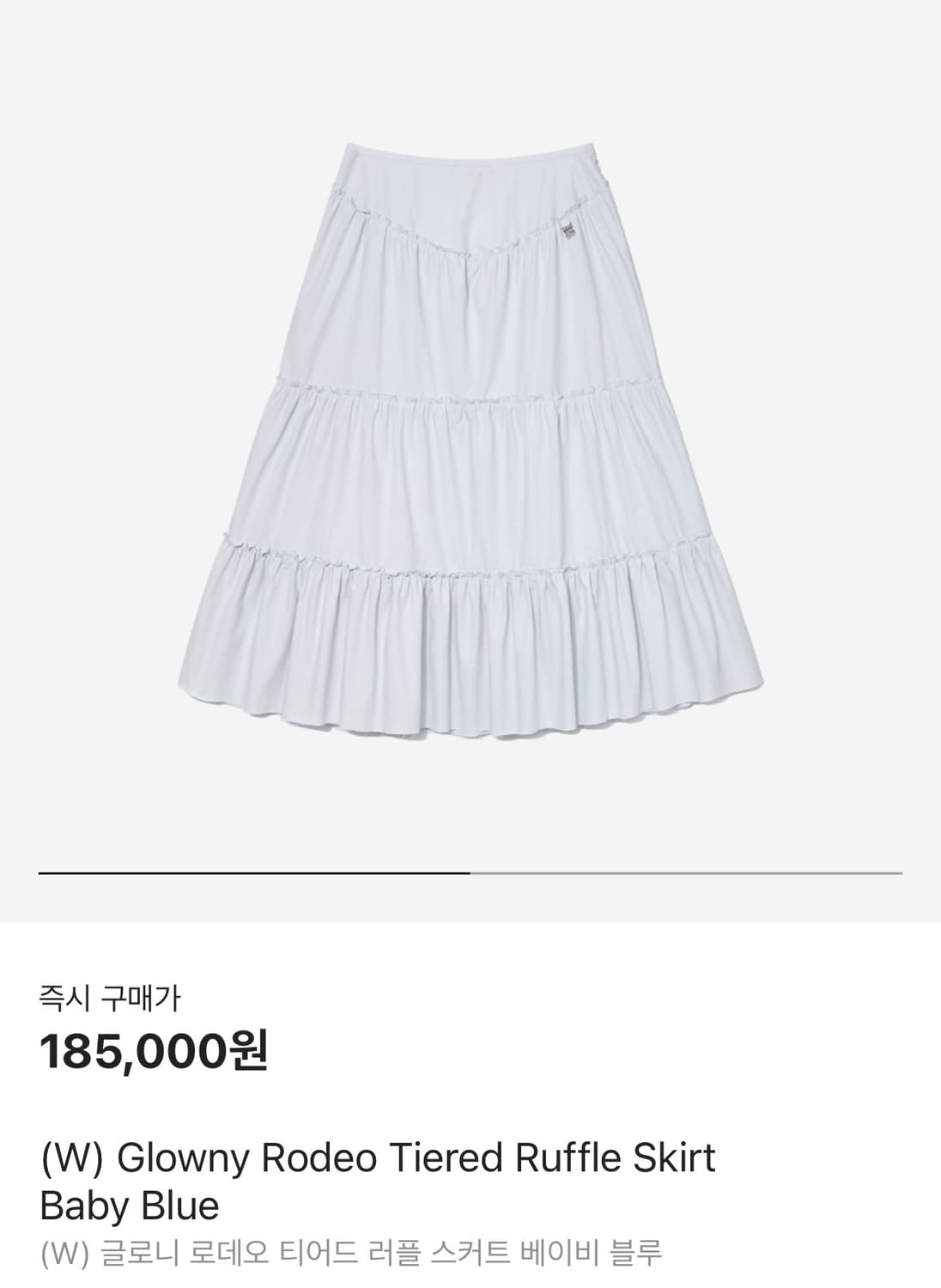The width and height of the screenshot is (941, 1288).
Task: Tap the image carousel page indicator
Action: point(470,873)
